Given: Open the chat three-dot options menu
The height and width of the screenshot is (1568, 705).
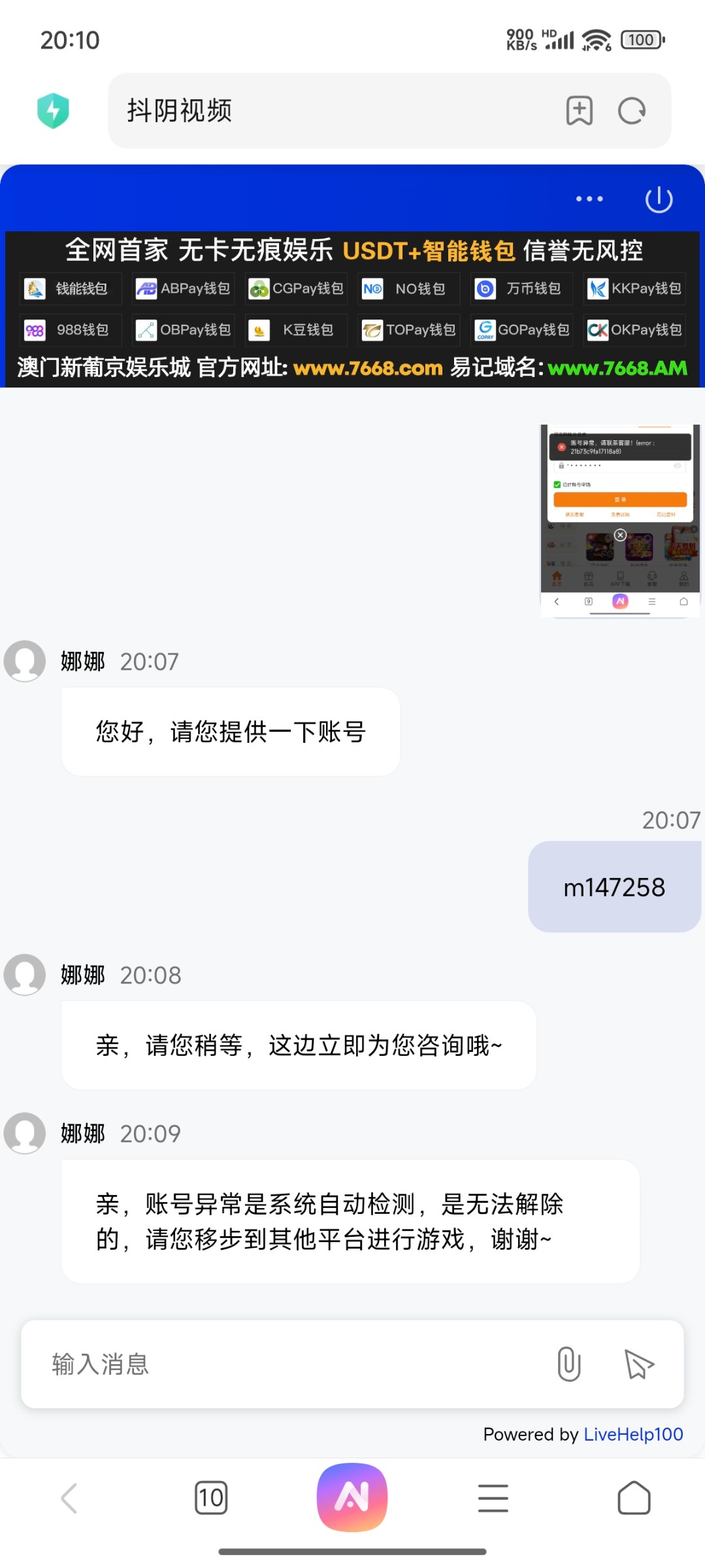Looking at the screenshot, I should point(589,199).
